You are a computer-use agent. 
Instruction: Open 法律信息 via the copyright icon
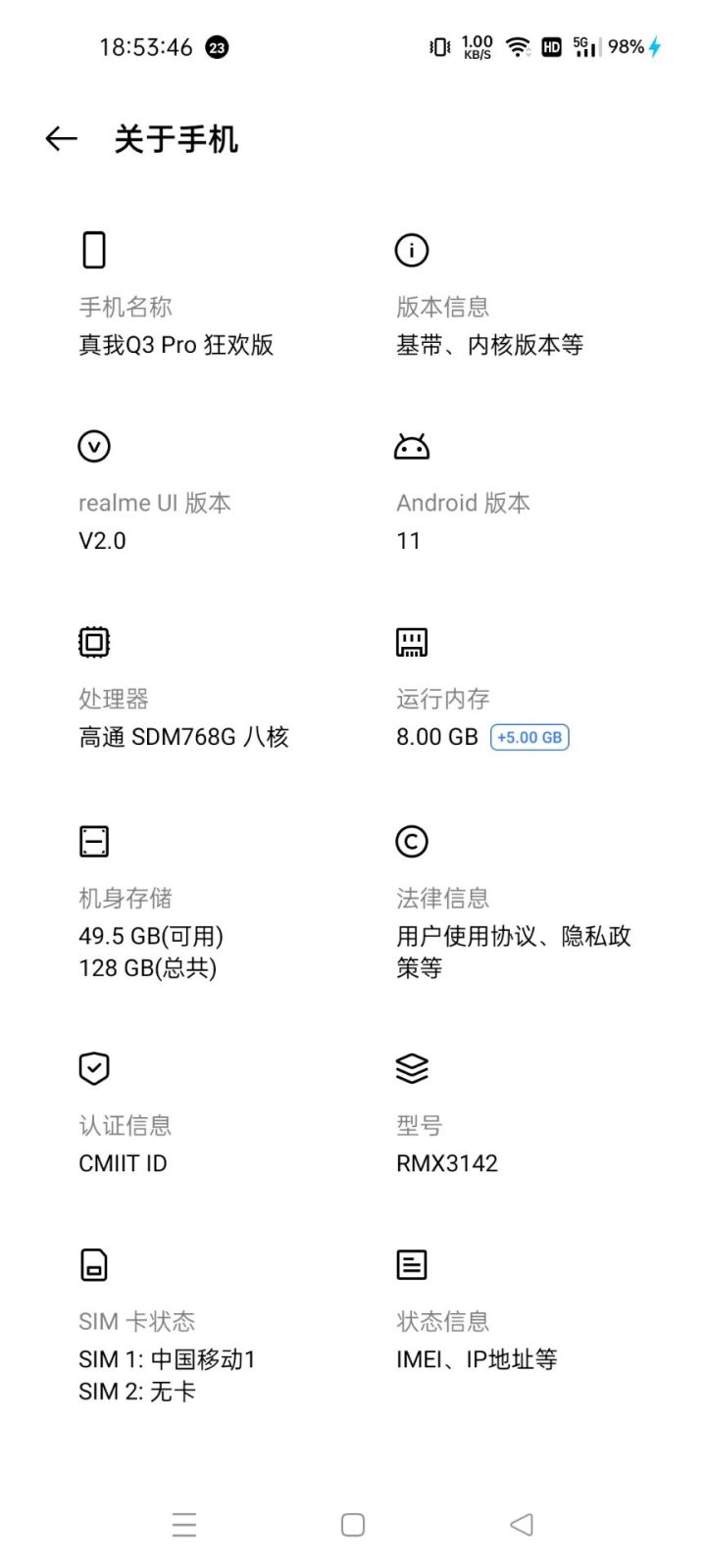coord(412,841)
